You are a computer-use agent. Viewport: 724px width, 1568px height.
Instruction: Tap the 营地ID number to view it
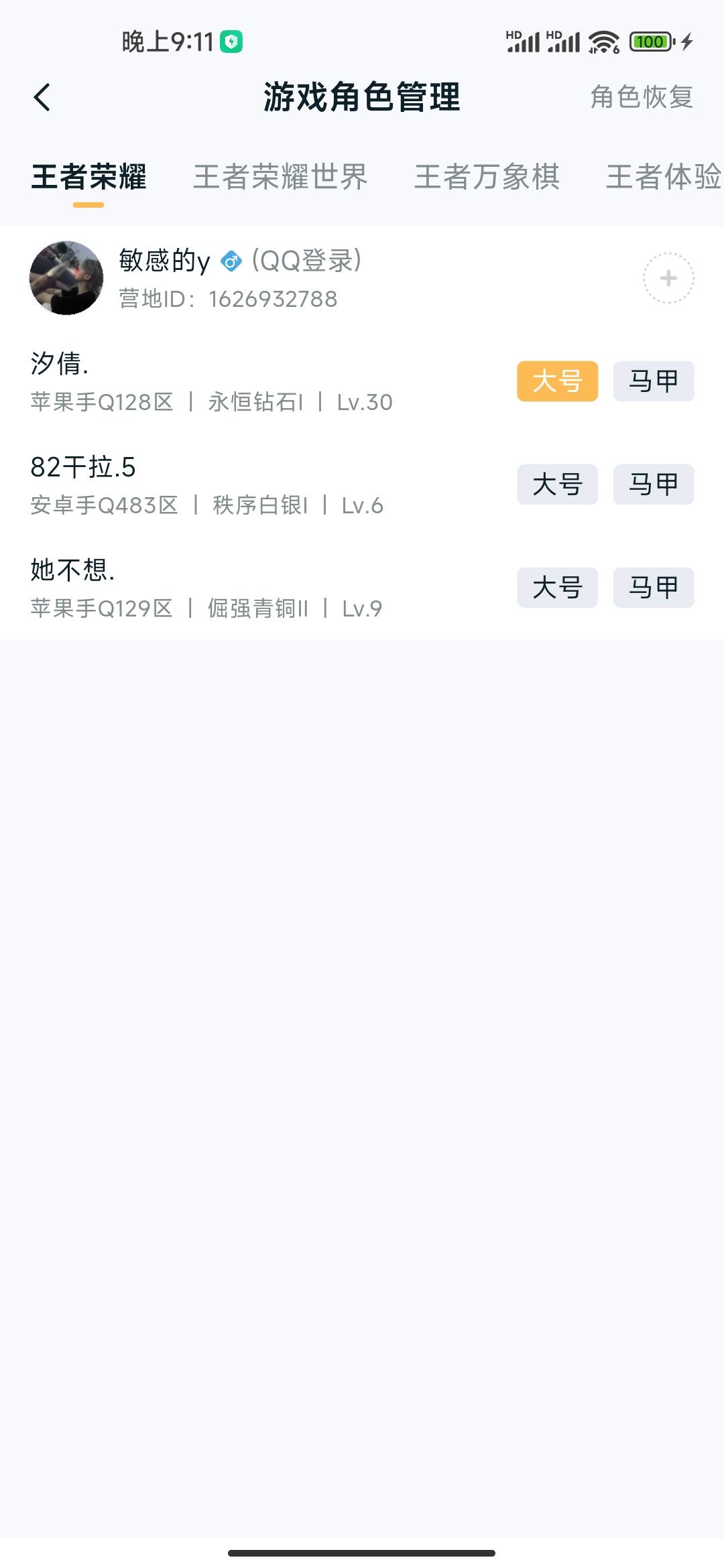pos(271,300)
